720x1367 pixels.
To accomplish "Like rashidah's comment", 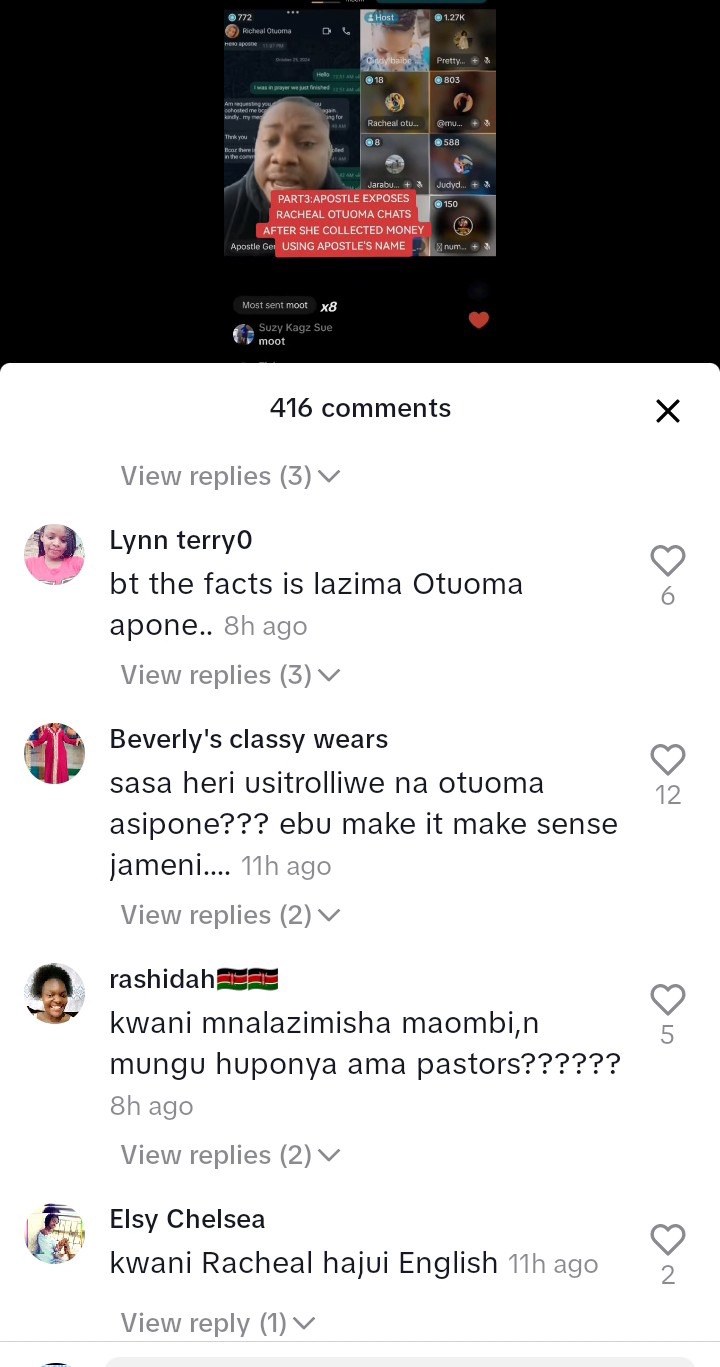I will (667, 999).
